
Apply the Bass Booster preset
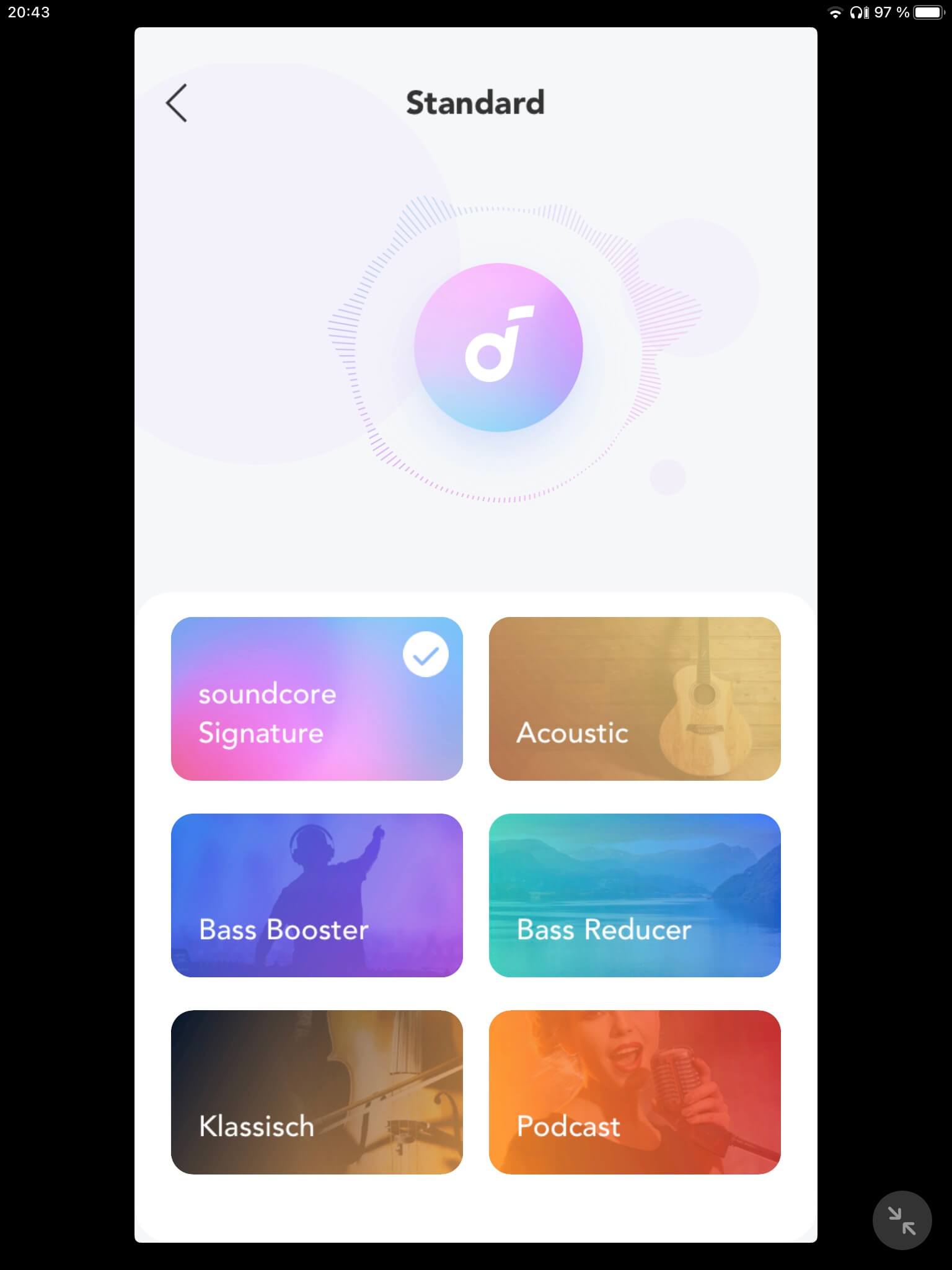tap(317, 895)
